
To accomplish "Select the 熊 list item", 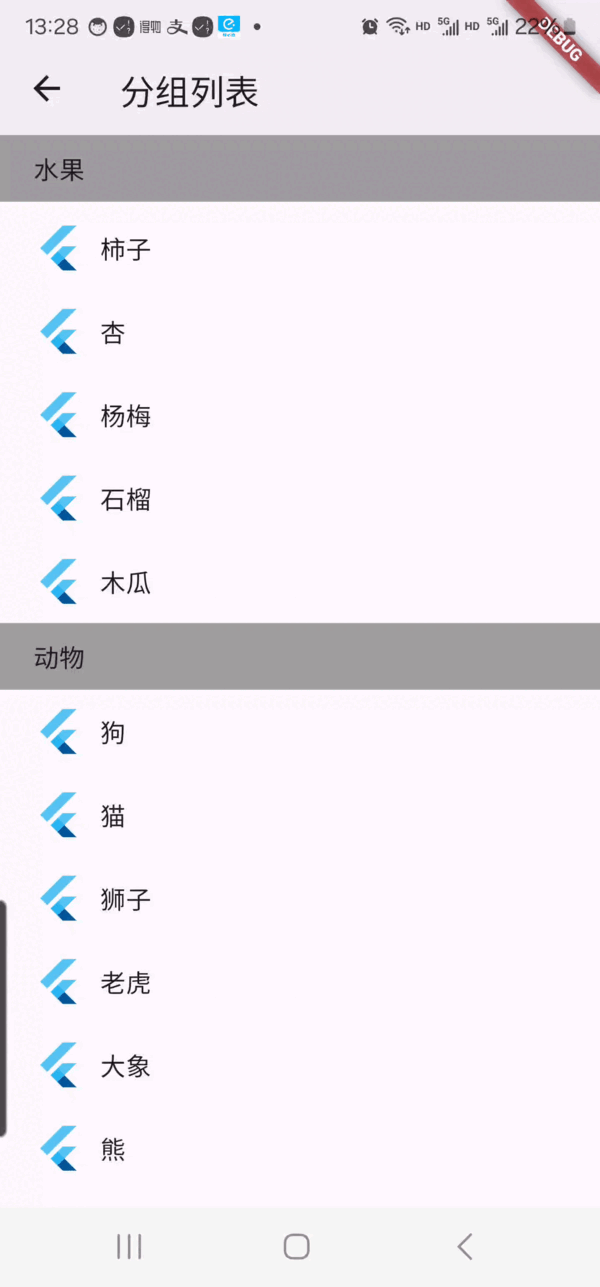I will (x=300, y=1149).
